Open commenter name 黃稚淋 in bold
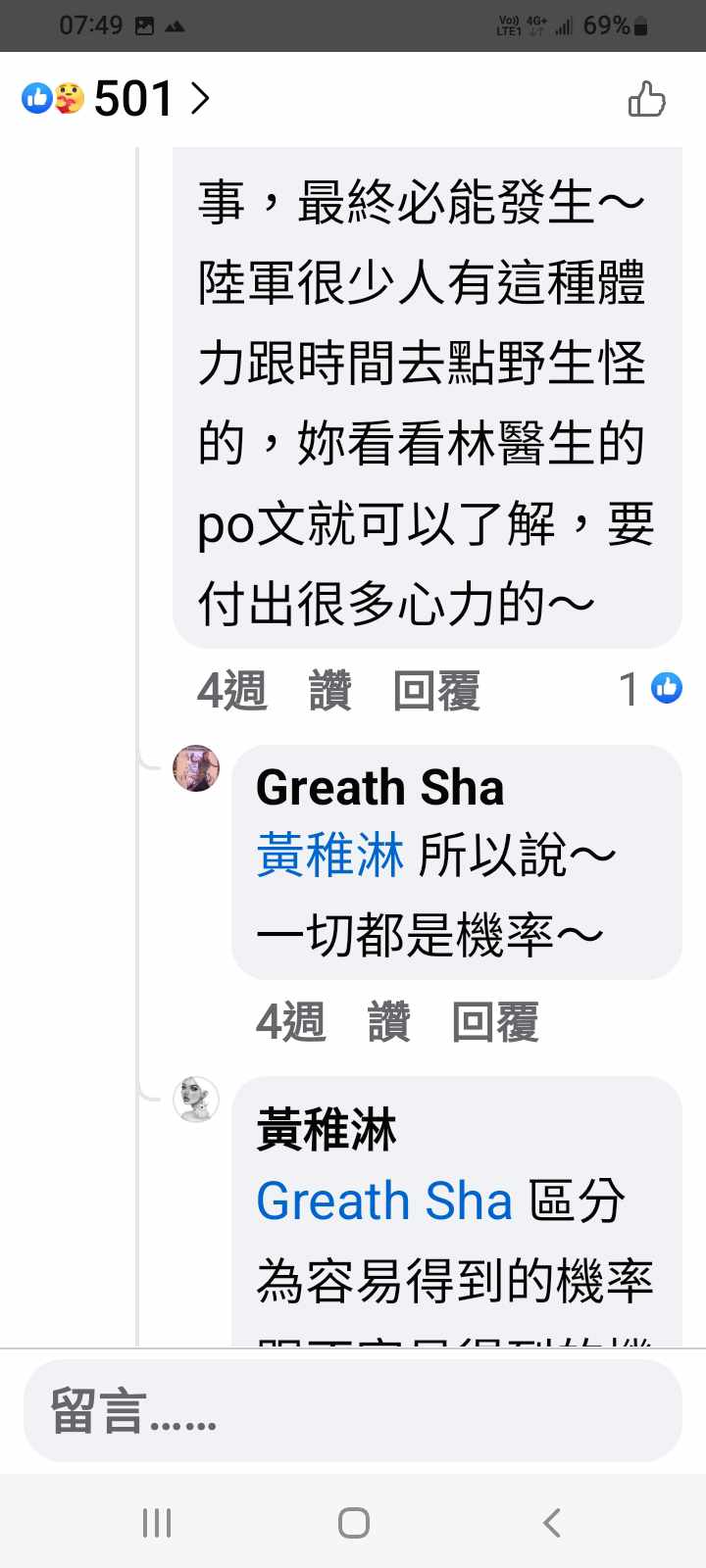The image size is (706, 1568). (326, 1129)
